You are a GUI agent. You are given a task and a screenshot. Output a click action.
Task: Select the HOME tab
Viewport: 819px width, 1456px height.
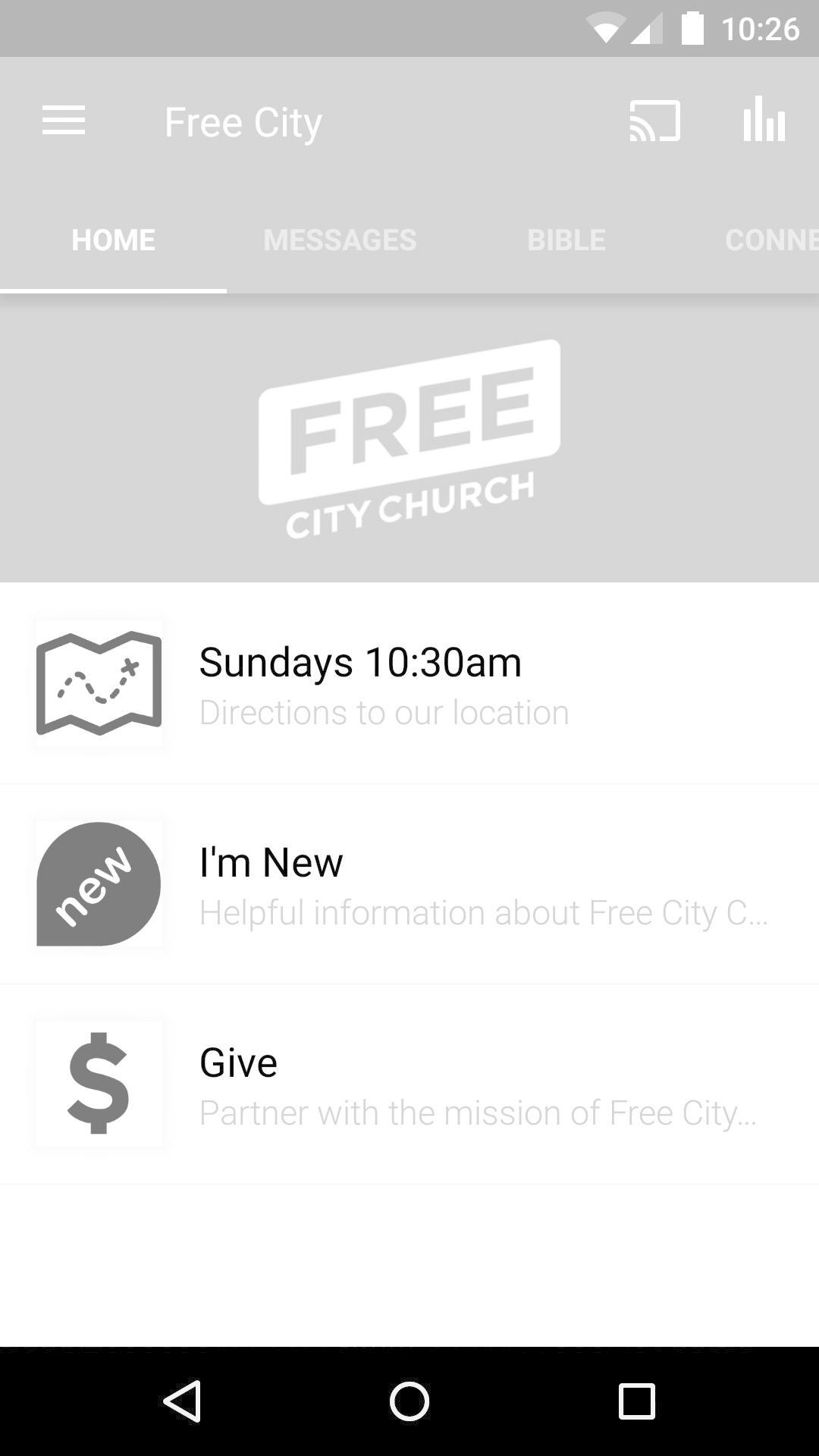click(113, 239)
